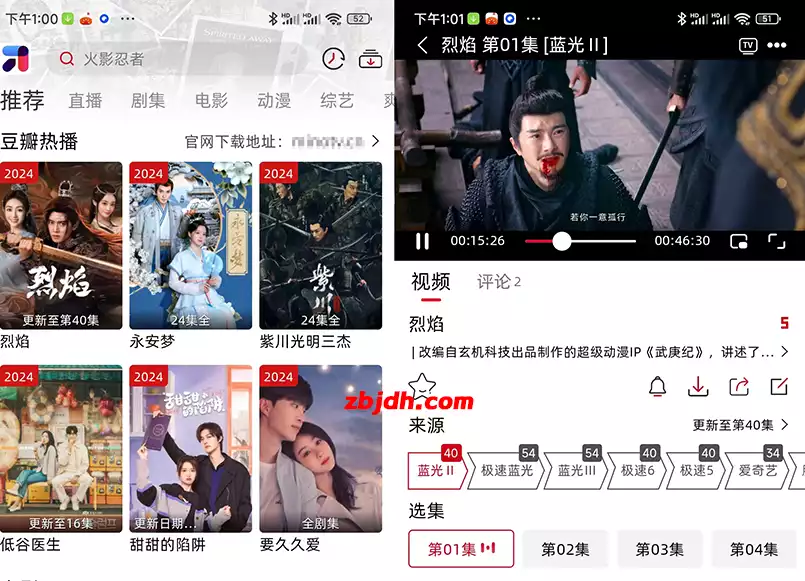Open the 紫川光明三杰 card
This screenshot has height=581, width=805.
(320, 245)
